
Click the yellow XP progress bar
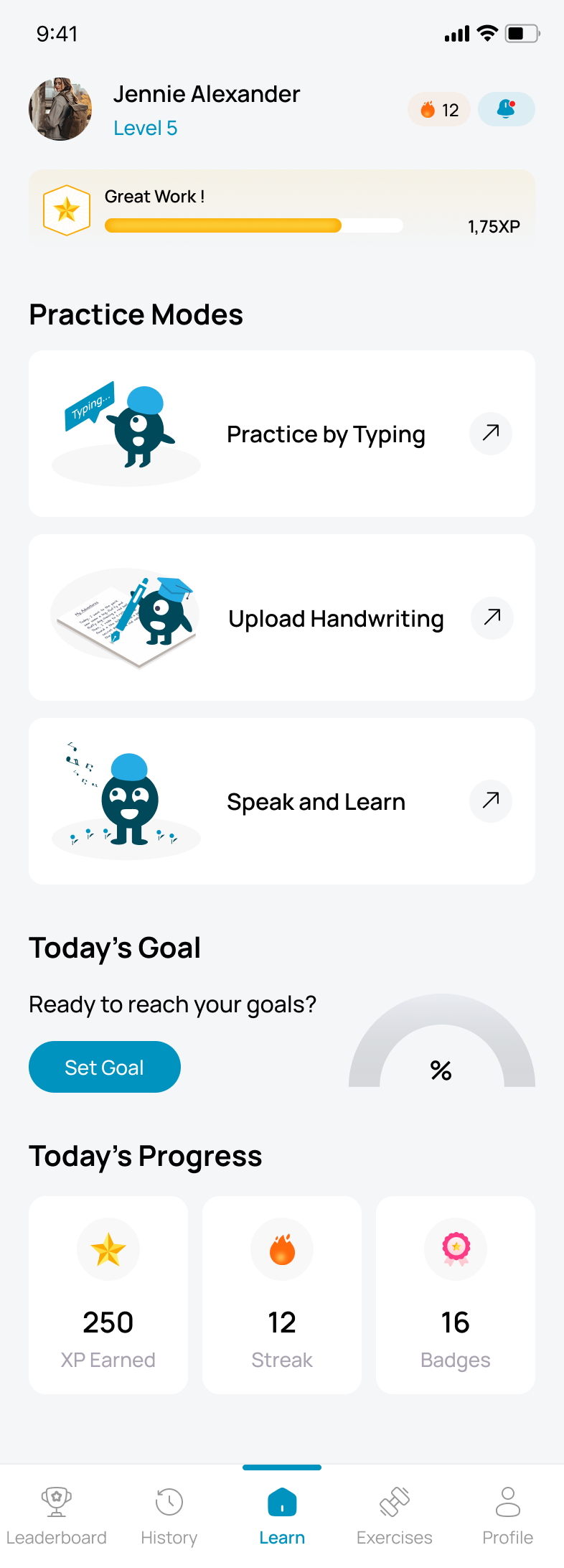click(222, 225)
